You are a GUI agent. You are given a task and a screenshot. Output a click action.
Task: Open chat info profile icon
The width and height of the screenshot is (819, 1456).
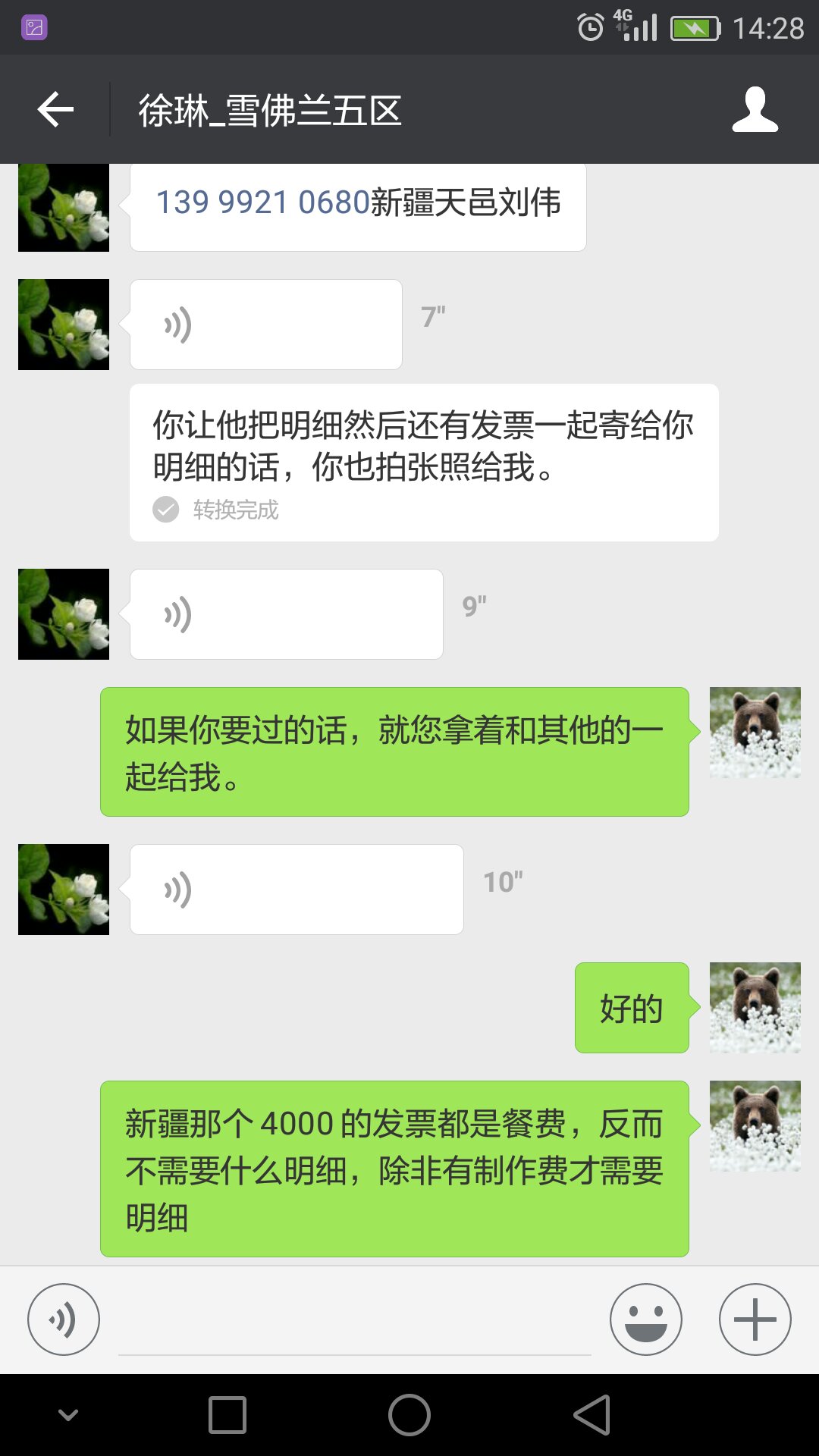(x=755, y=110)
